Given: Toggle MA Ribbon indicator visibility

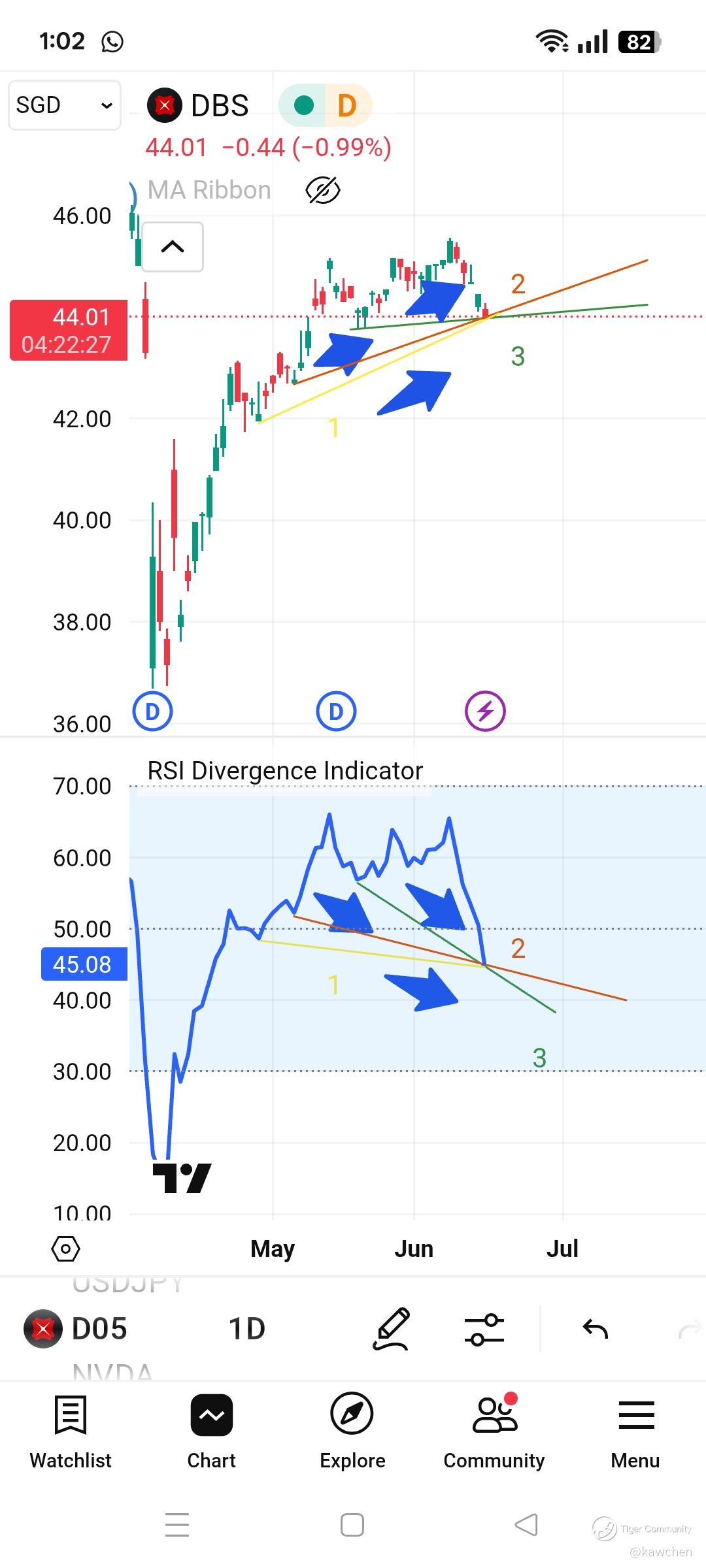Looking at the screenshot, I should (x=323, y=190).
